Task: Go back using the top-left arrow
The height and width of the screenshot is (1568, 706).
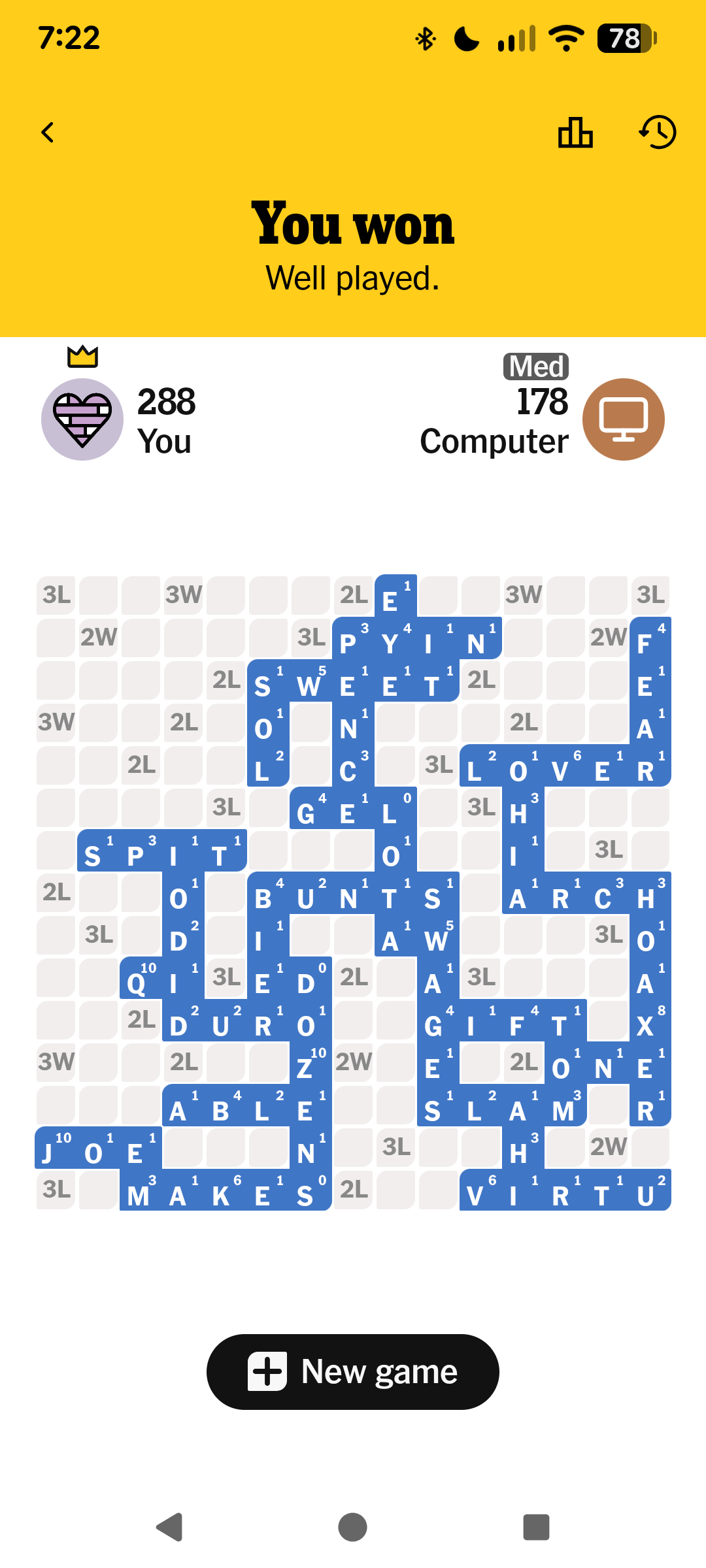Action: 47,133
